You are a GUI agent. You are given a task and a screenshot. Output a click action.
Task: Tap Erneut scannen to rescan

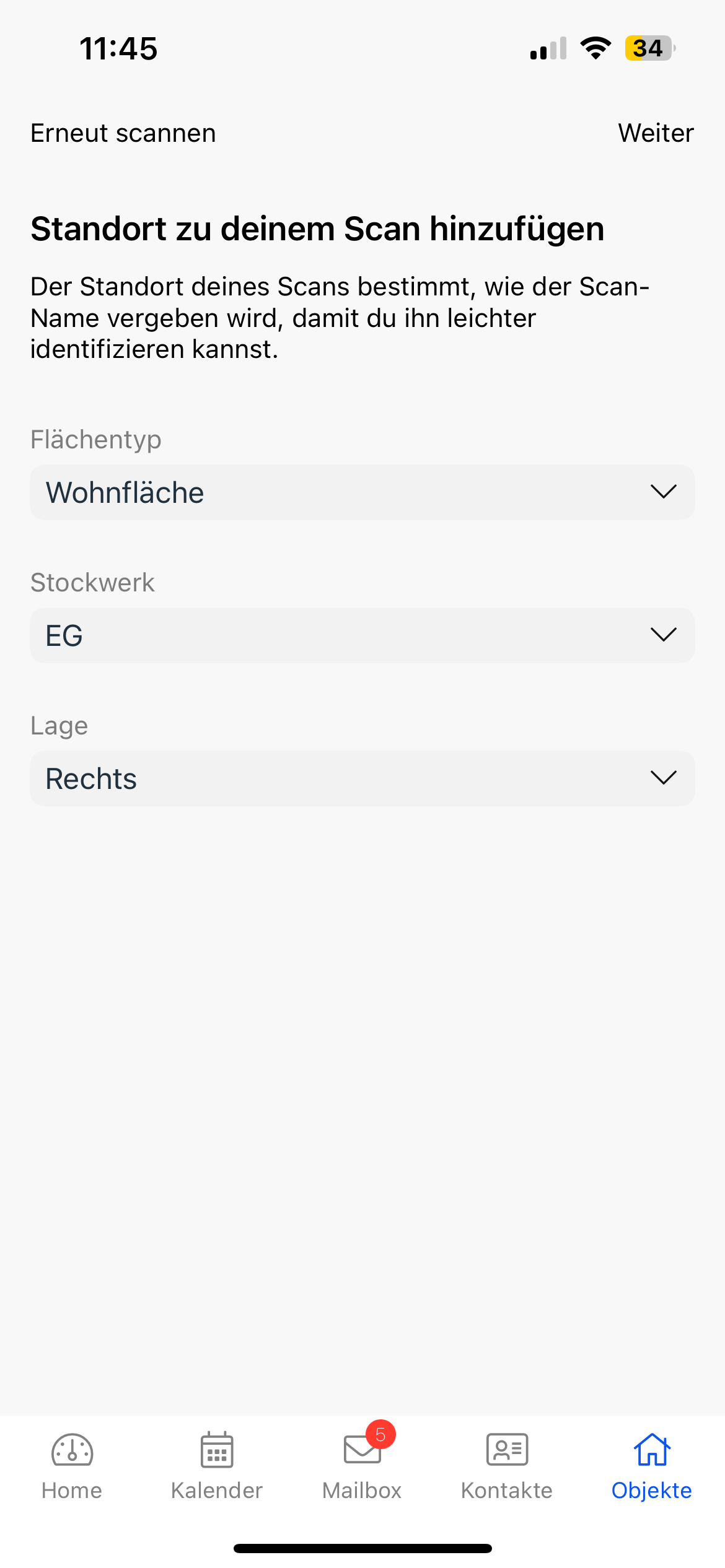click(123, 133)
